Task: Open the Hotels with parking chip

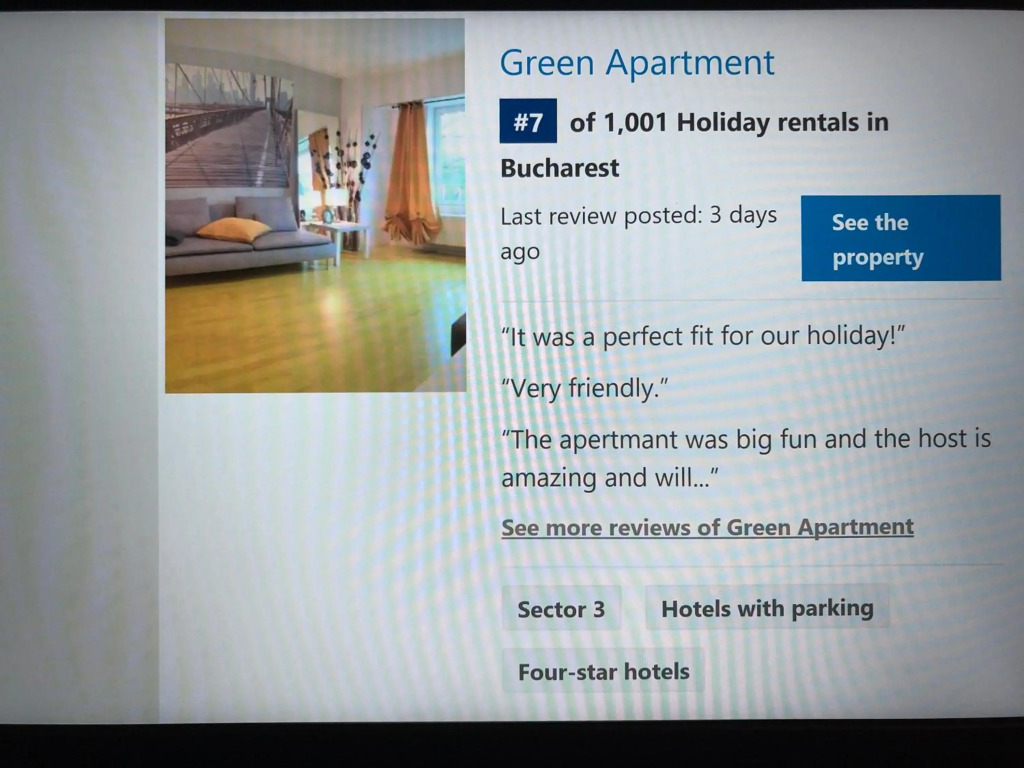Action: point(767,608)
